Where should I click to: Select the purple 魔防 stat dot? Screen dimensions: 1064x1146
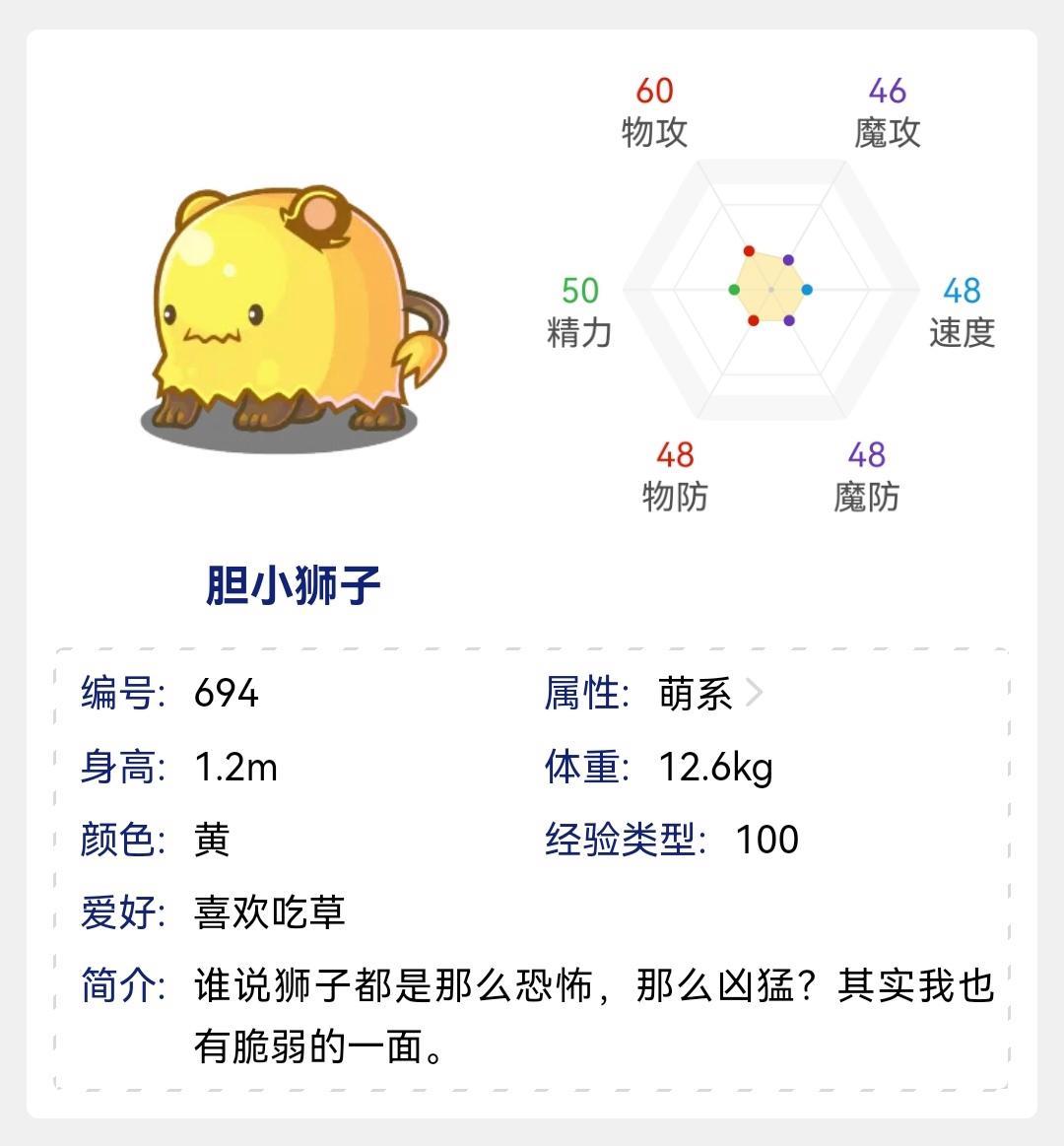click(788, 319)
